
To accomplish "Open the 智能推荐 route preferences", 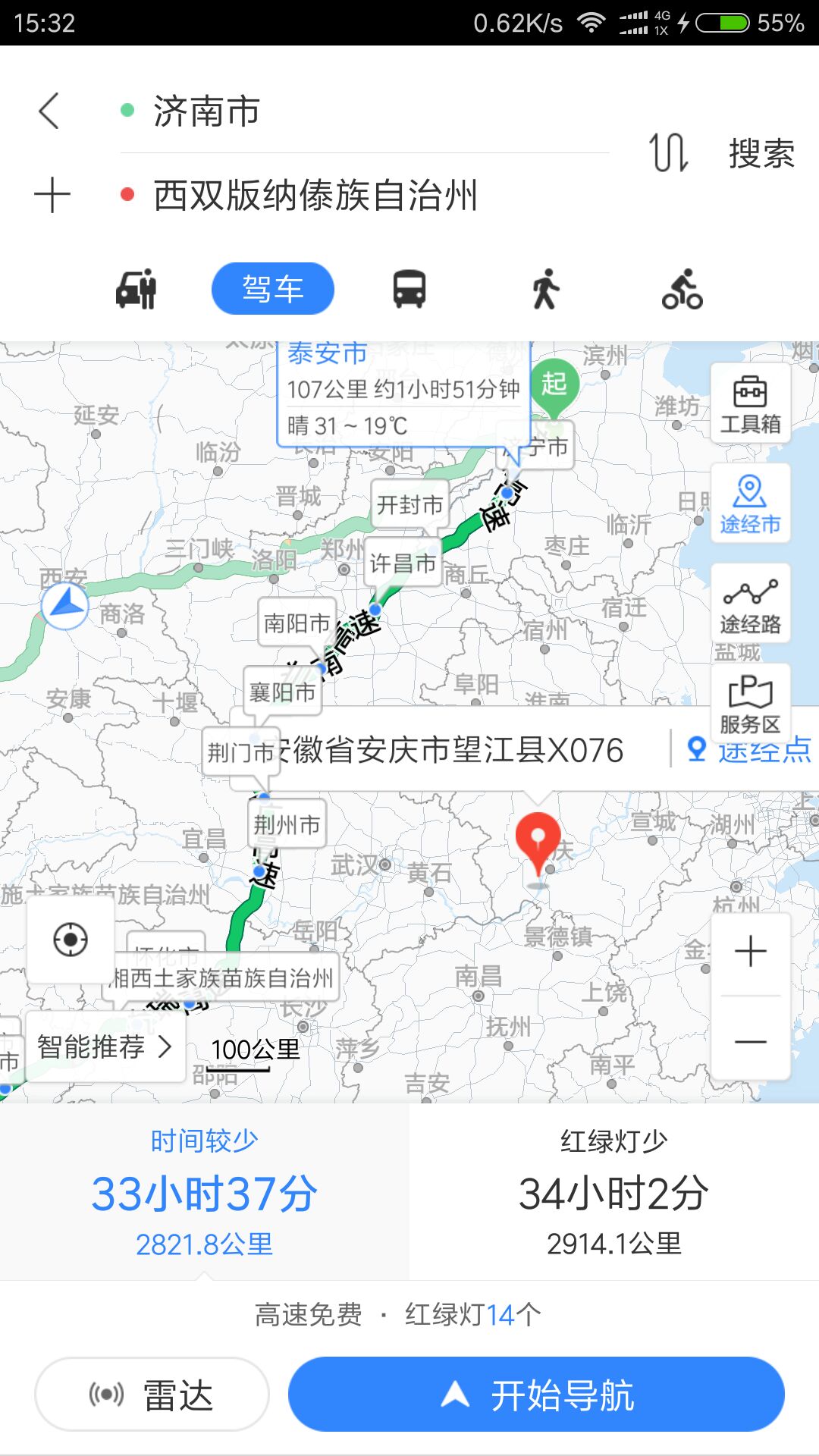I will click(105, 1047).
